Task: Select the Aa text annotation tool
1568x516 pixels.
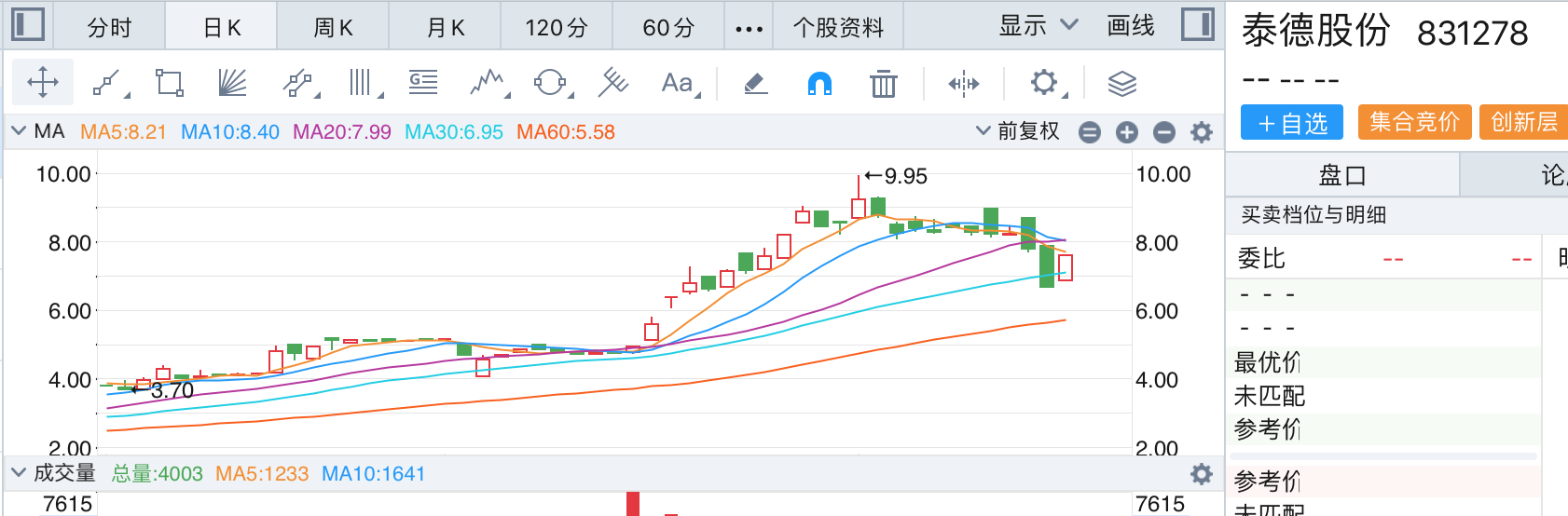Action: (679, 84)
